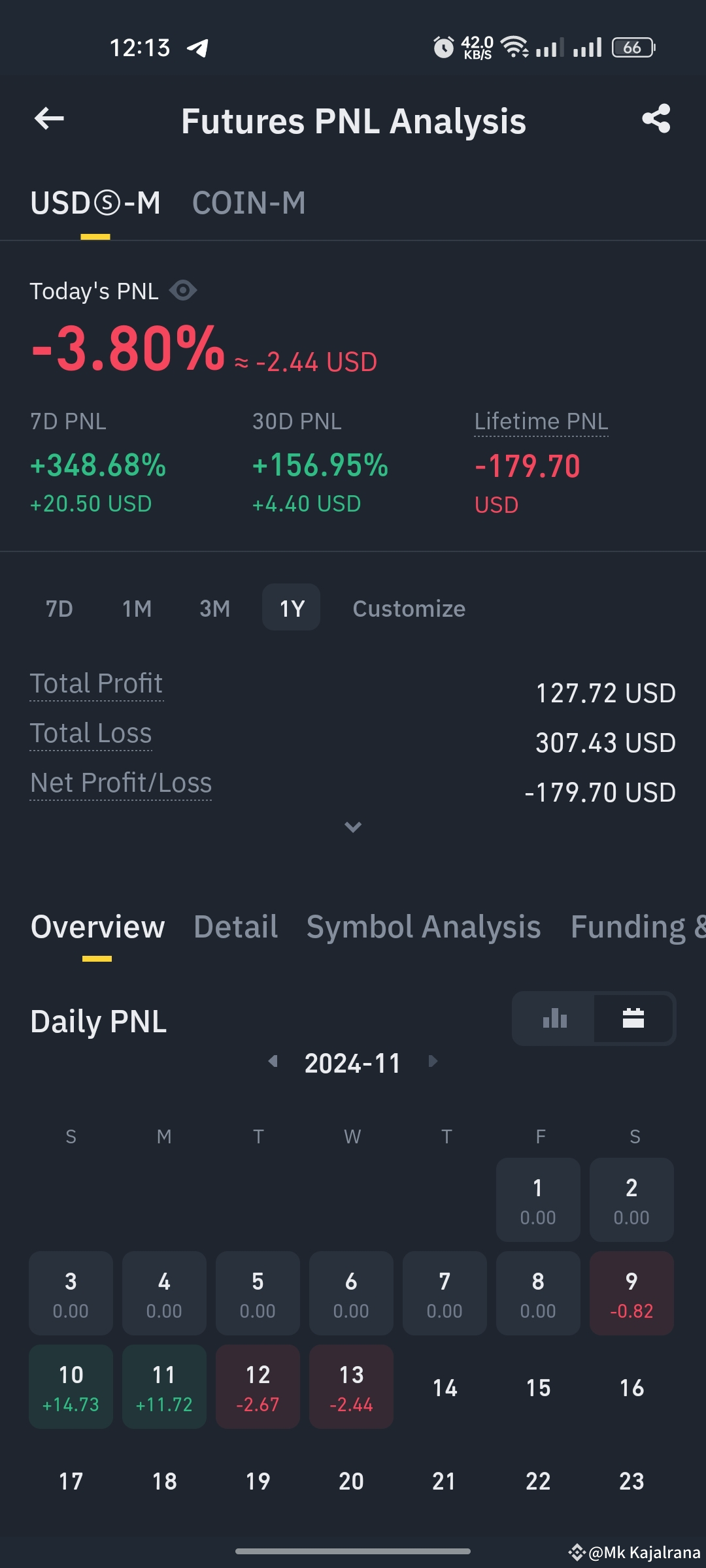Go to the next month
Image resolution: width=706 pixels, height=1568 pixels.
click(432, 1062)
